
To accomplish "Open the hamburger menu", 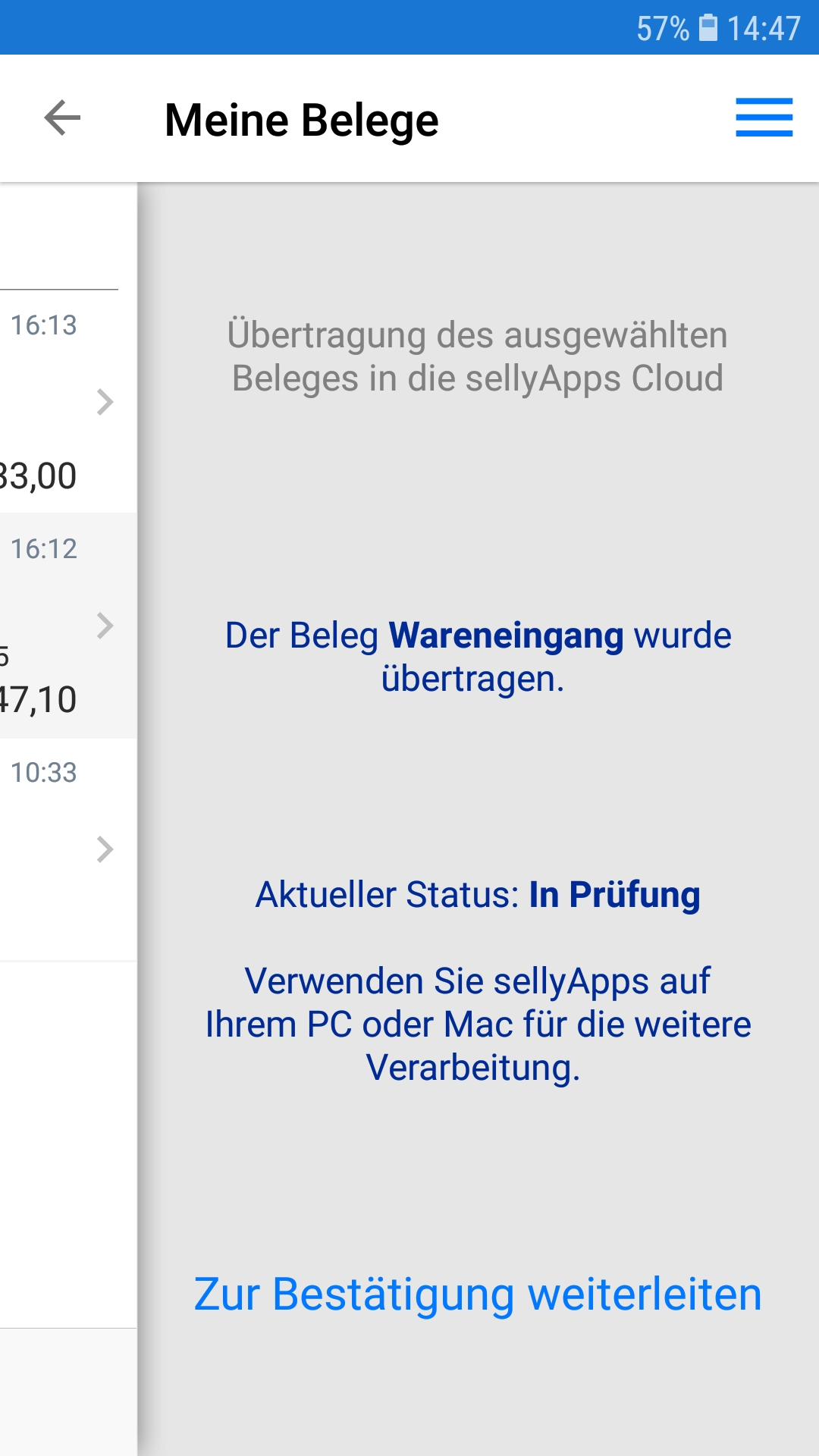I will click(764, 118).
